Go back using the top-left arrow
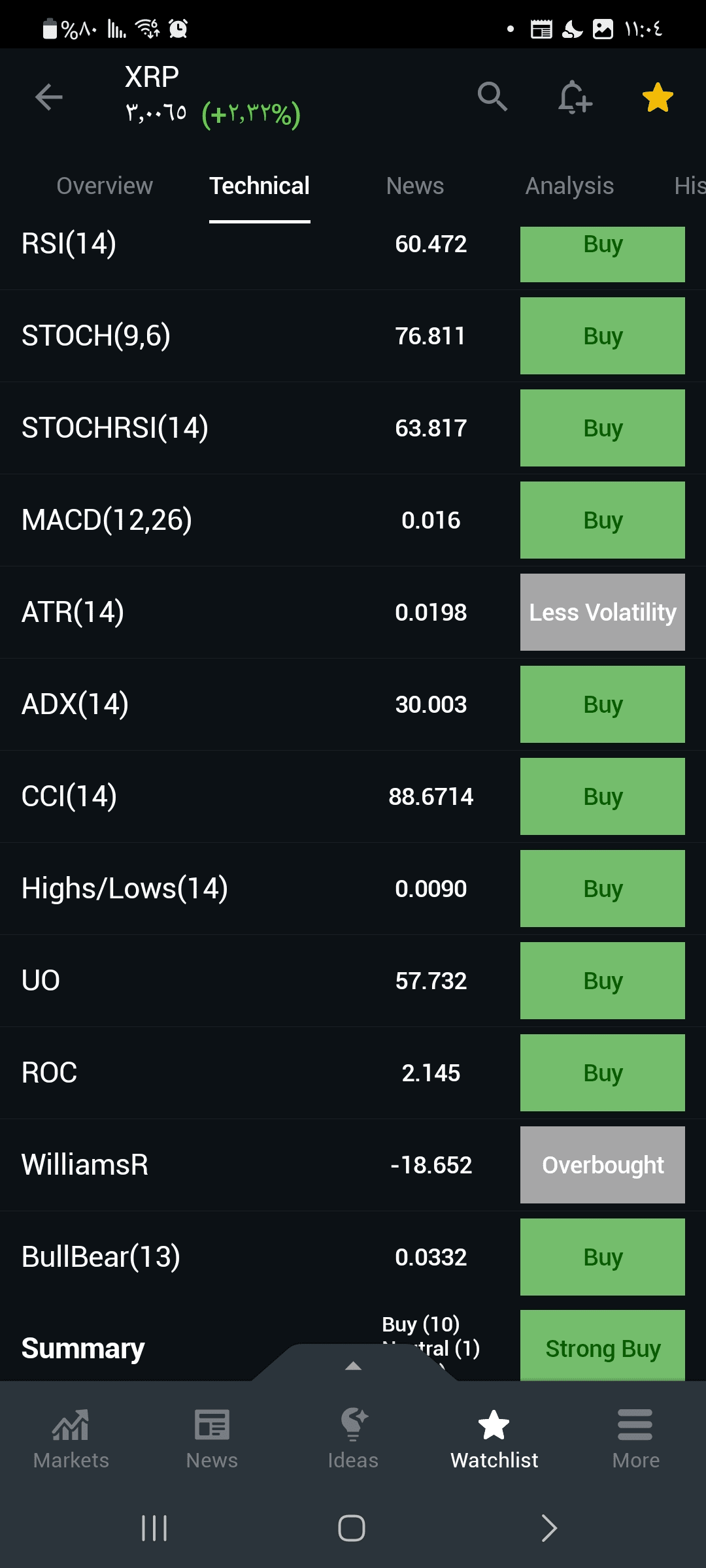Screen dimensions: 706x1568 click(49, 97)
